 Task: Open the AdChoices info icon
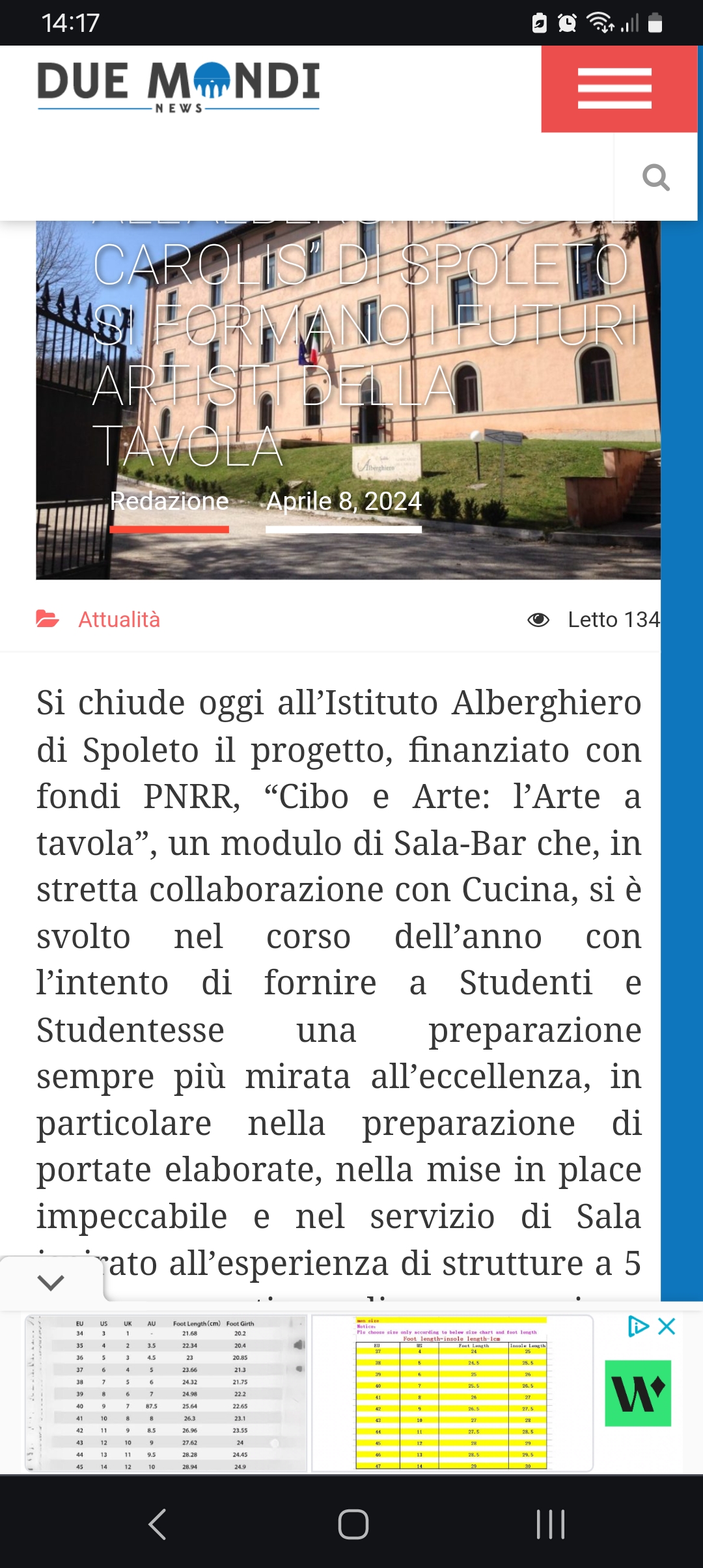click(x=638, y=1326)
